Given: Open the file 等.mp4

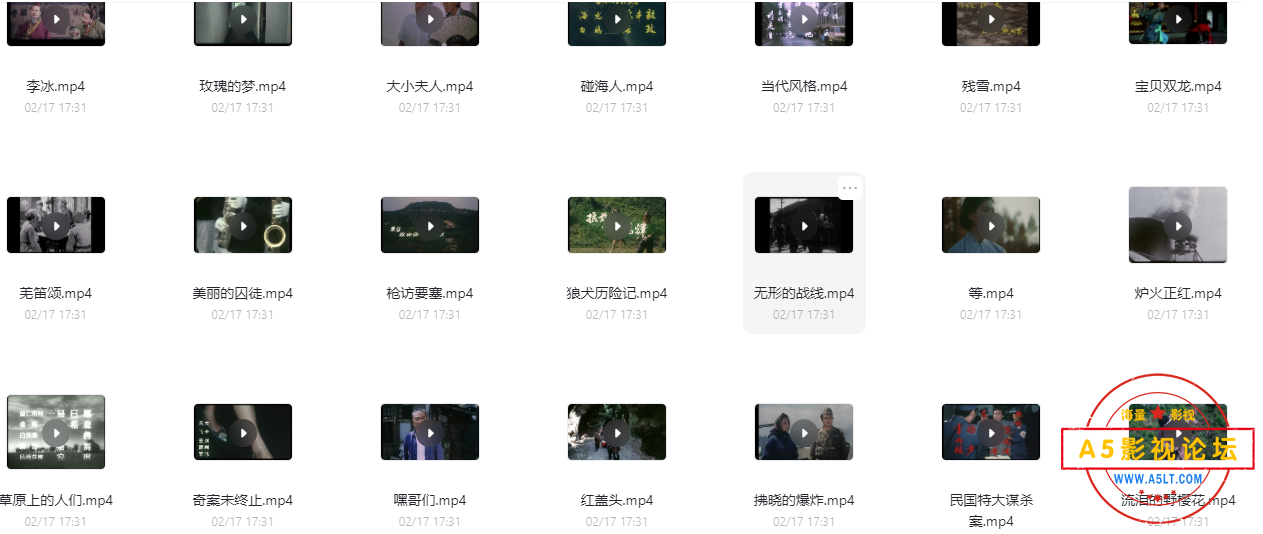Looking at the screenshot, I should 991,226.
